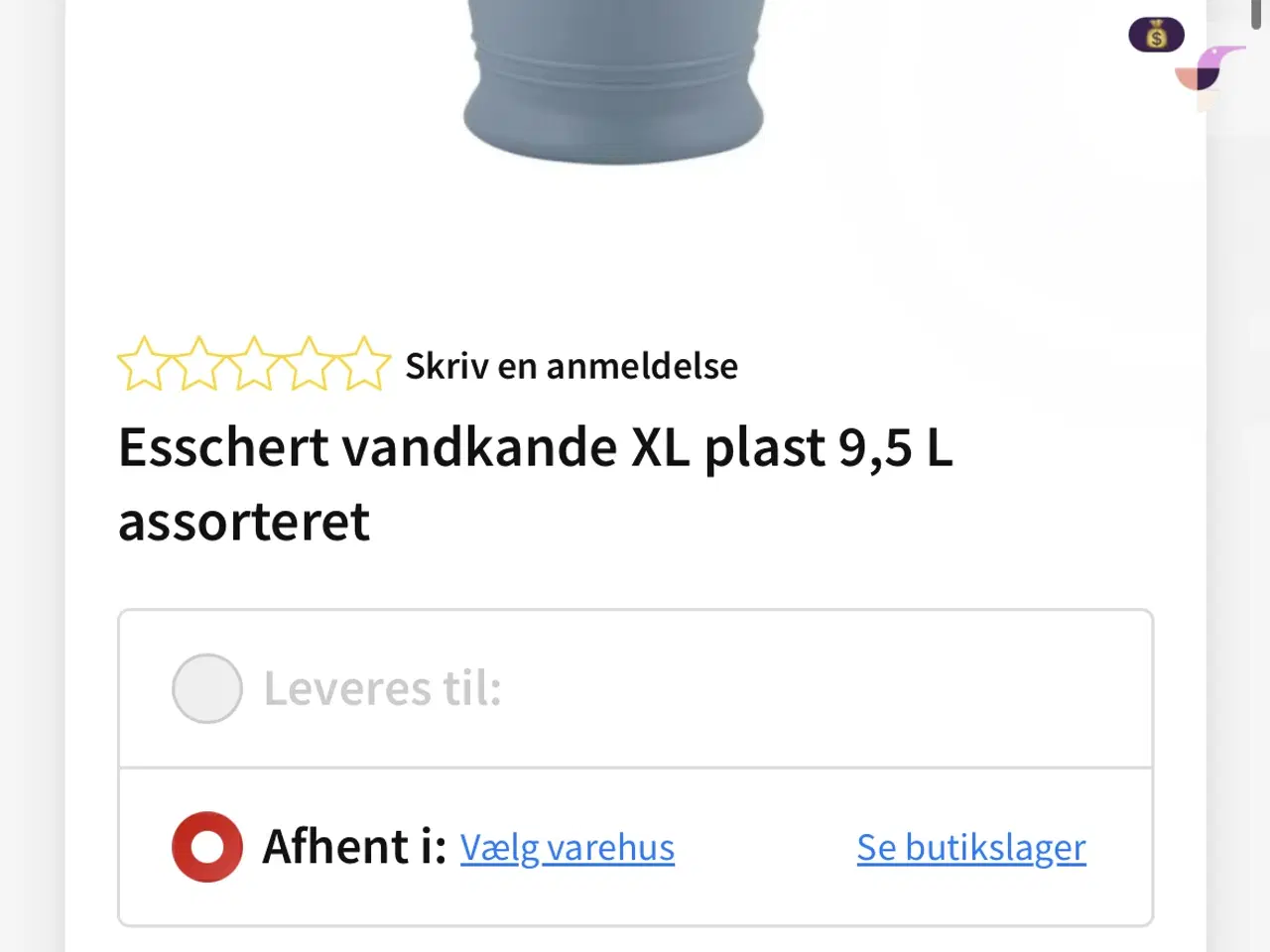
Task: Open the Vælg varehus link
Action: pos(567,848)
